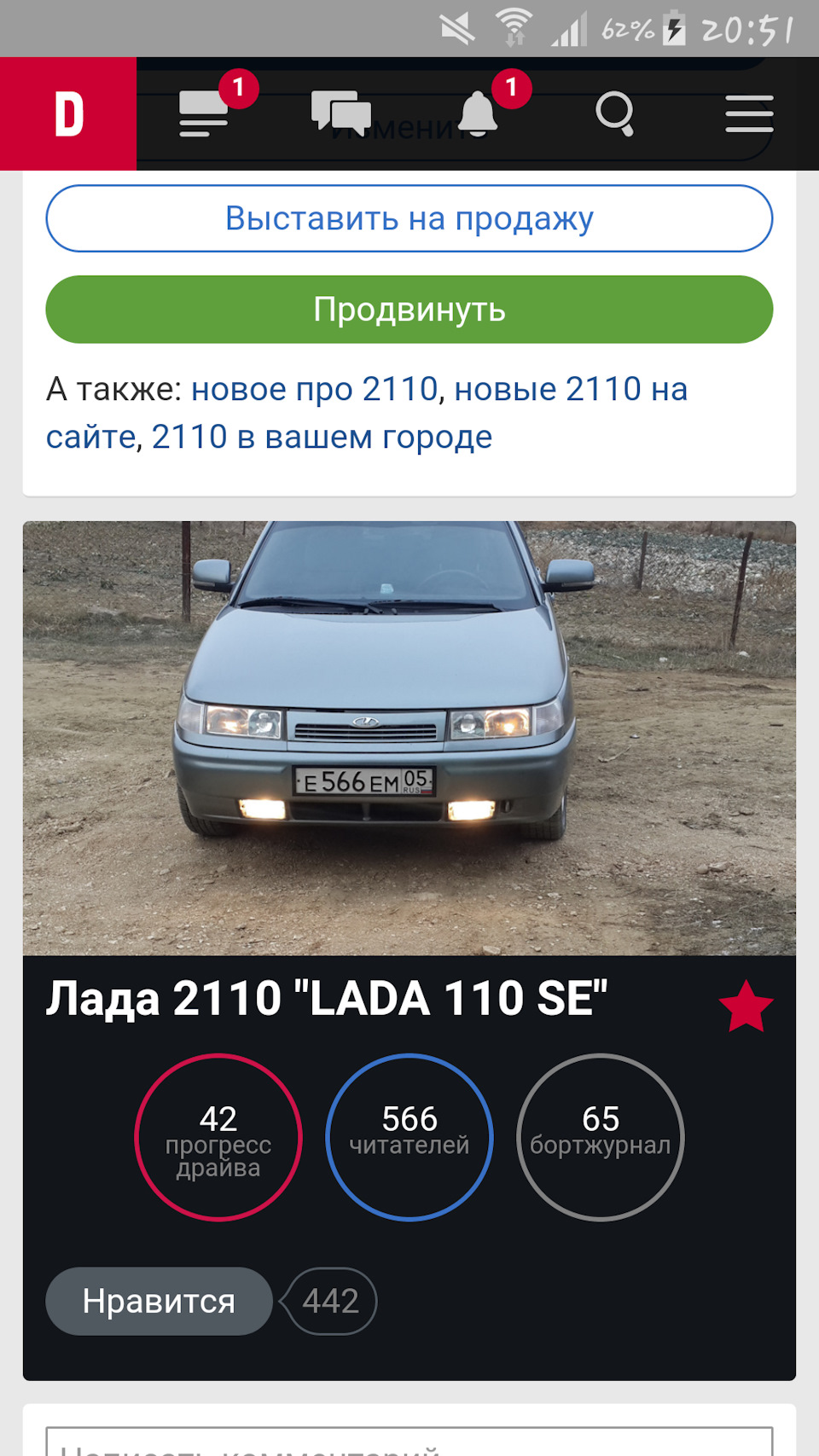Image resolution: width=819 pixels, height=1456 pixels.
Task: Tap the Wi-Fi status bar icon
Action: [512, 26]
